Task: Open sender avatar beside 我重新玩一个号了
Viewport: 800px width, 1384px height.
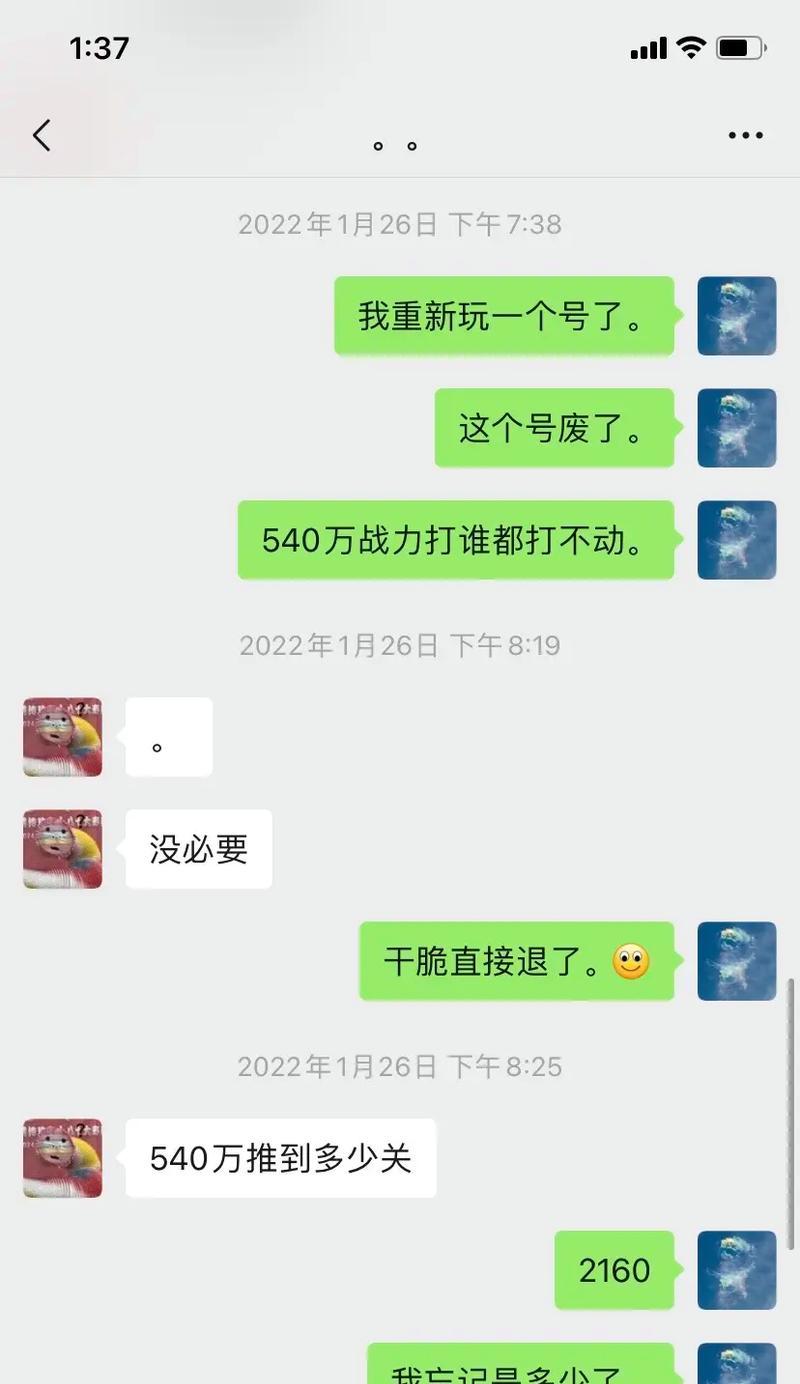Action: 736,316
